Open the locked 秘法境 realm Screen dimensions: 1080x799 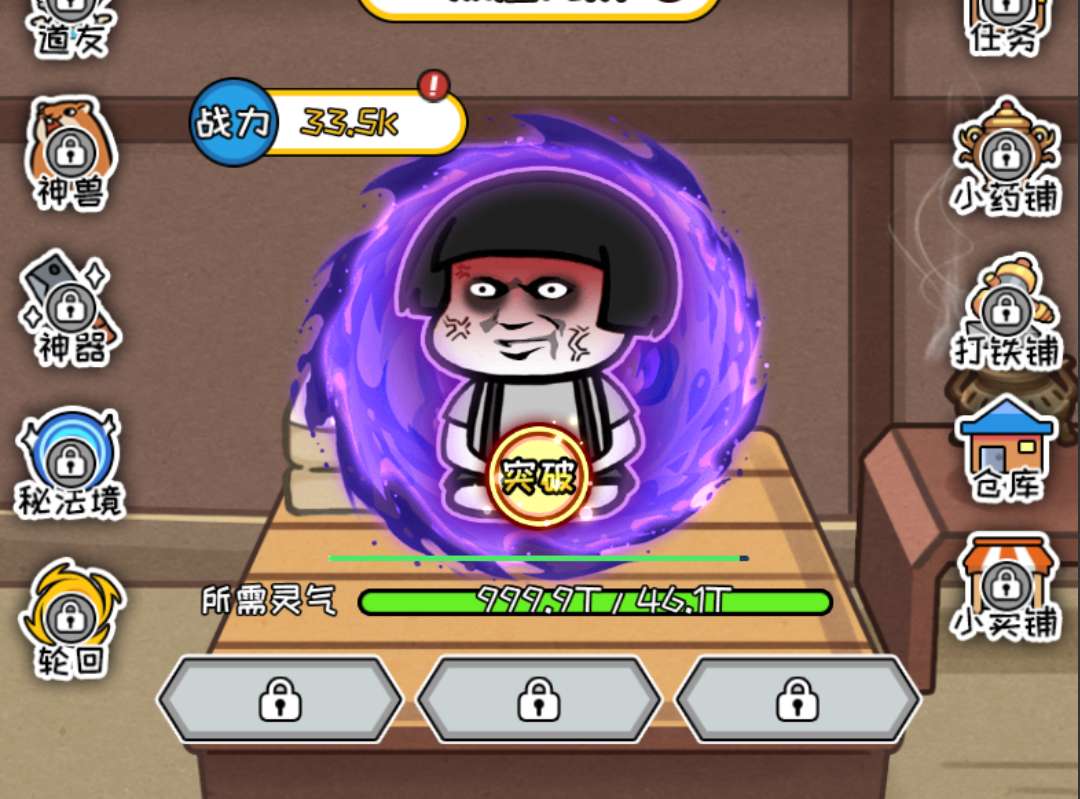click(69, 462)
